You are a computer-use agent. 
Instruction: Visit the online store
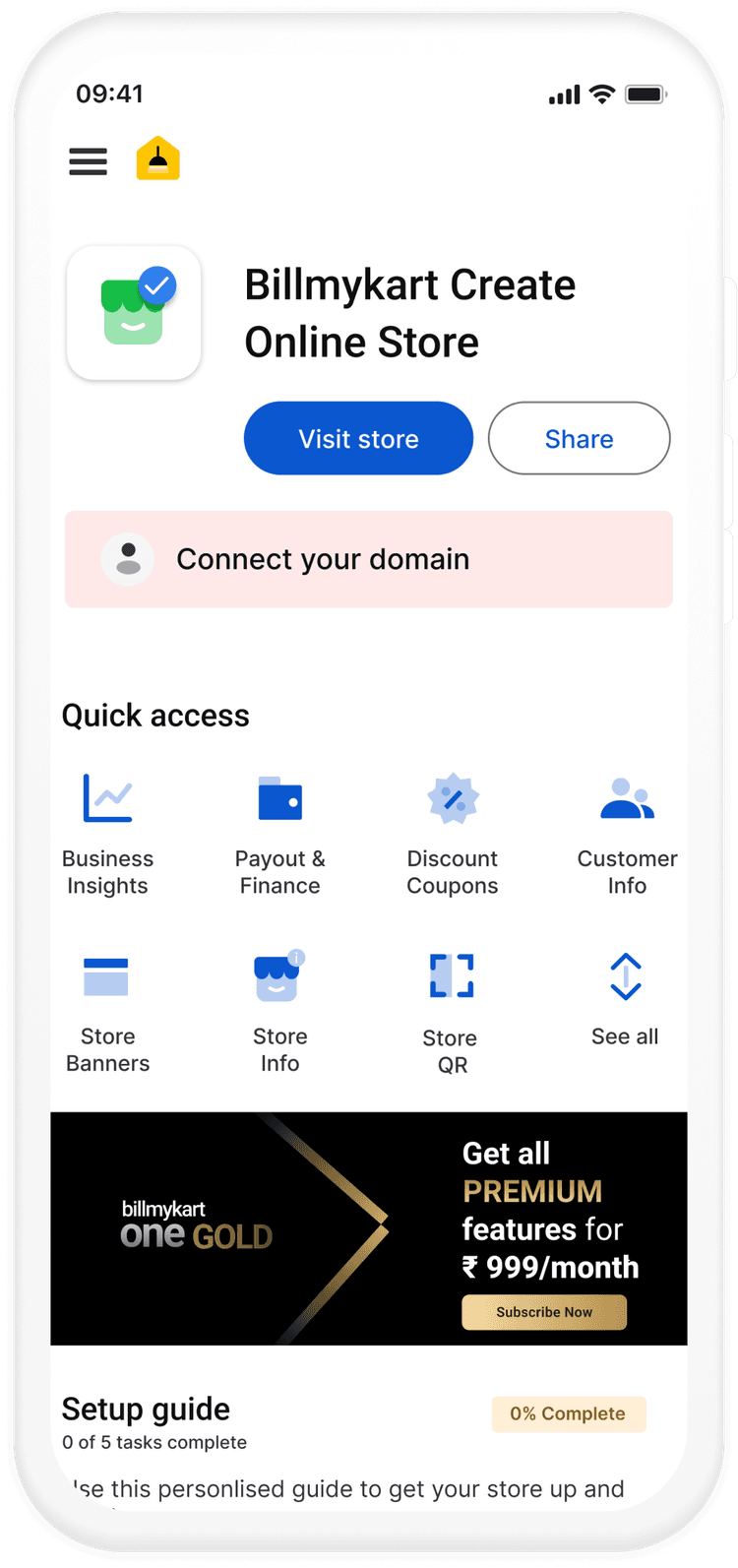tap(358, 438)
